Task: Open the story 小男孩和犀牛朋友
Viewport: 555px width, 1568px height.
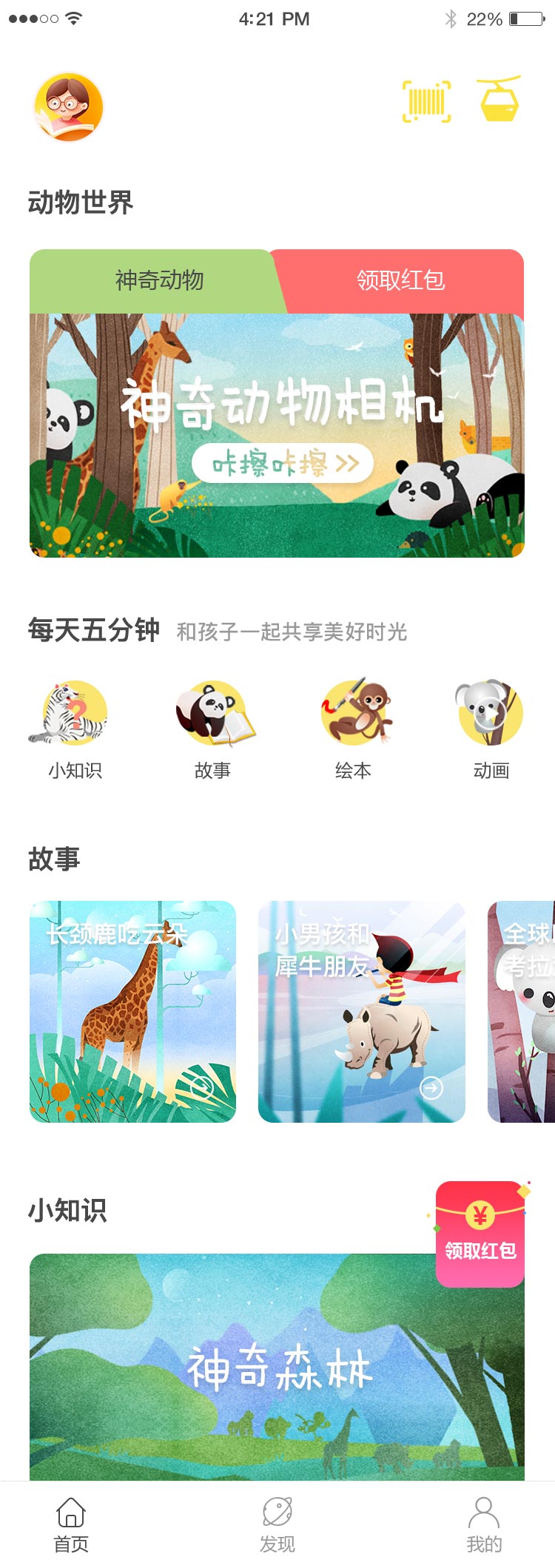Action: 362,1012
